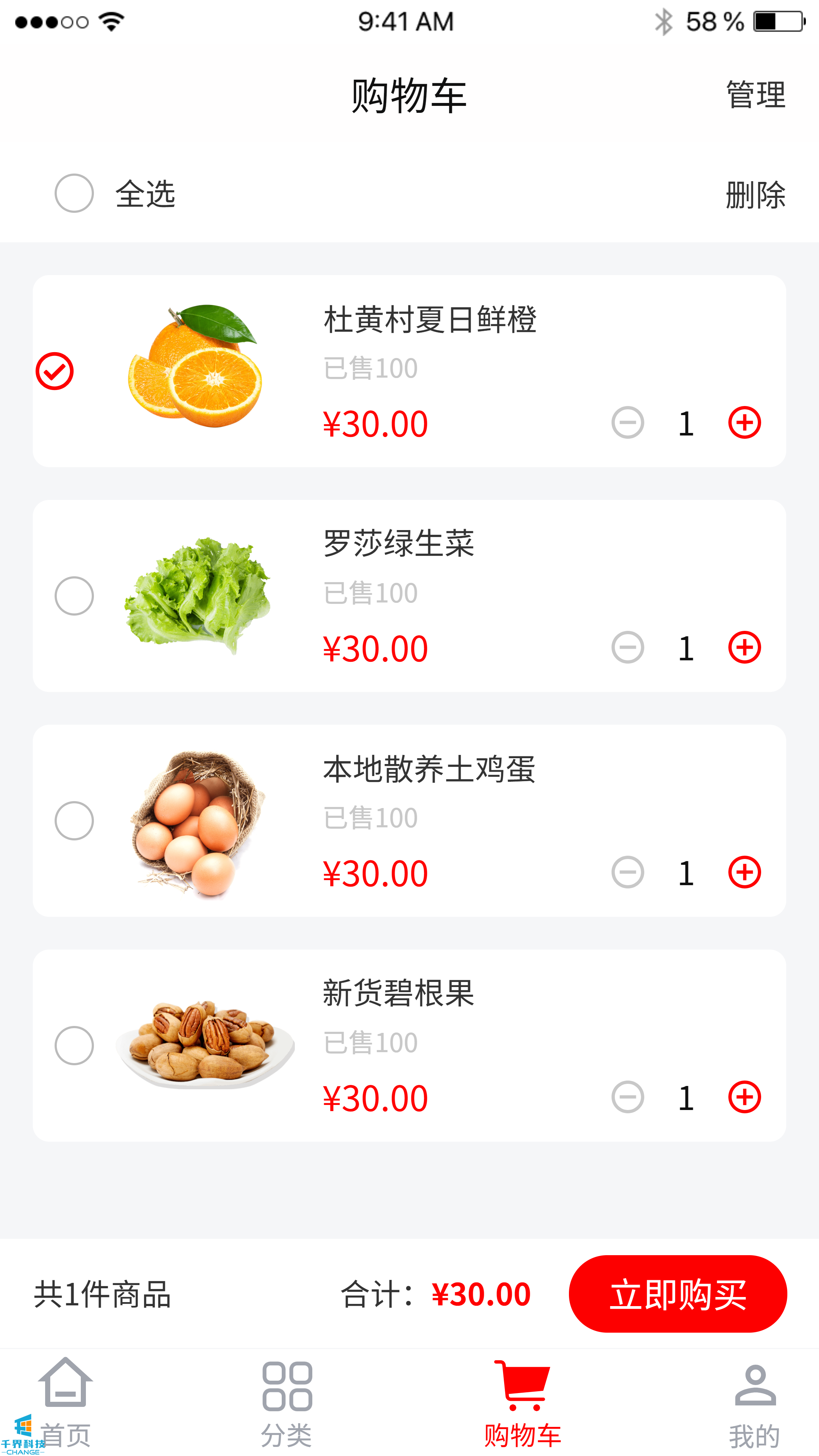
Task: Select the 罗莎绿生菜 item
Action: coord(74,596)
